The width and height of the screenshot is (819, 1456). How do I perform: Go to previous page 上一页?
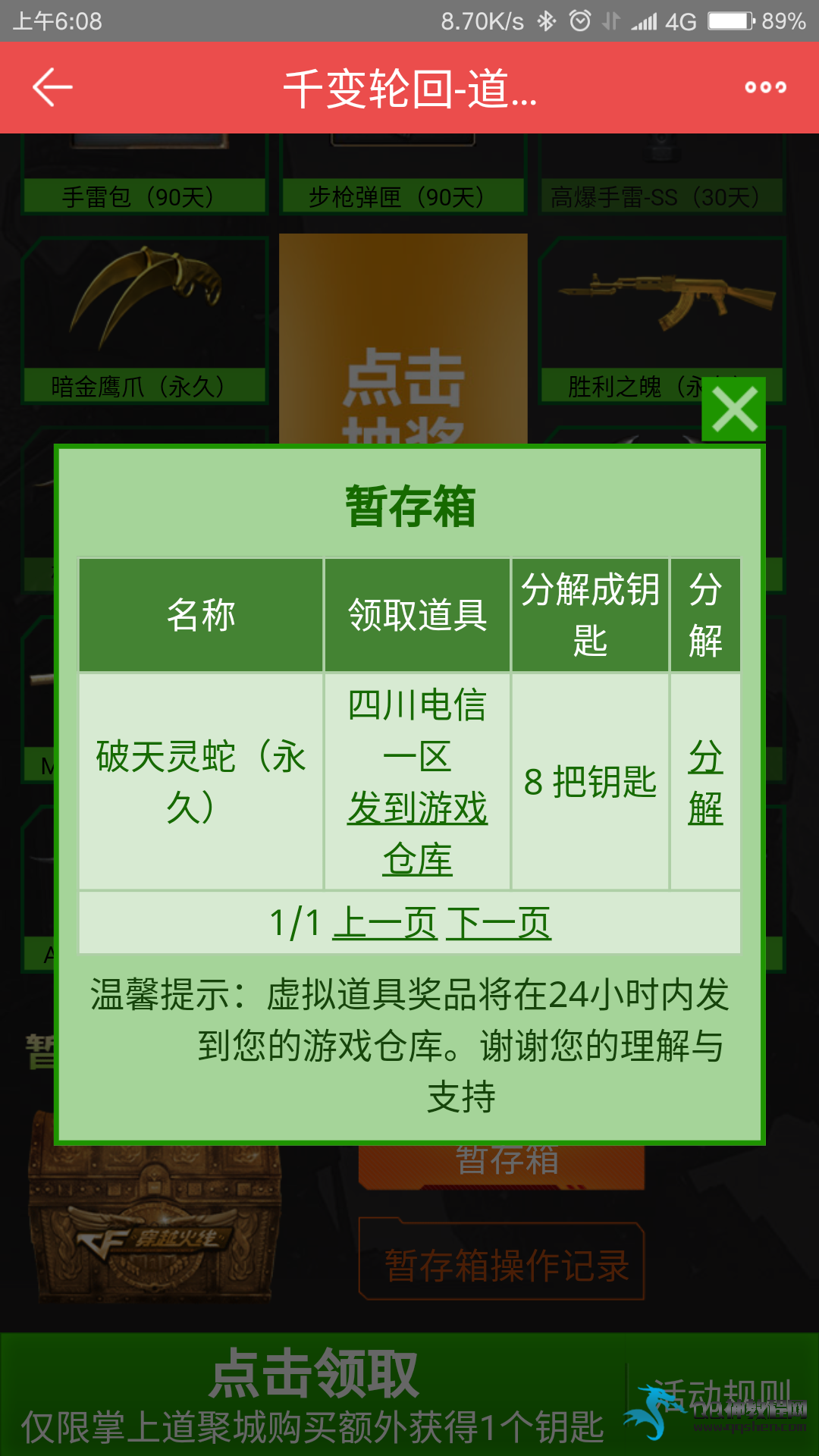386,923
